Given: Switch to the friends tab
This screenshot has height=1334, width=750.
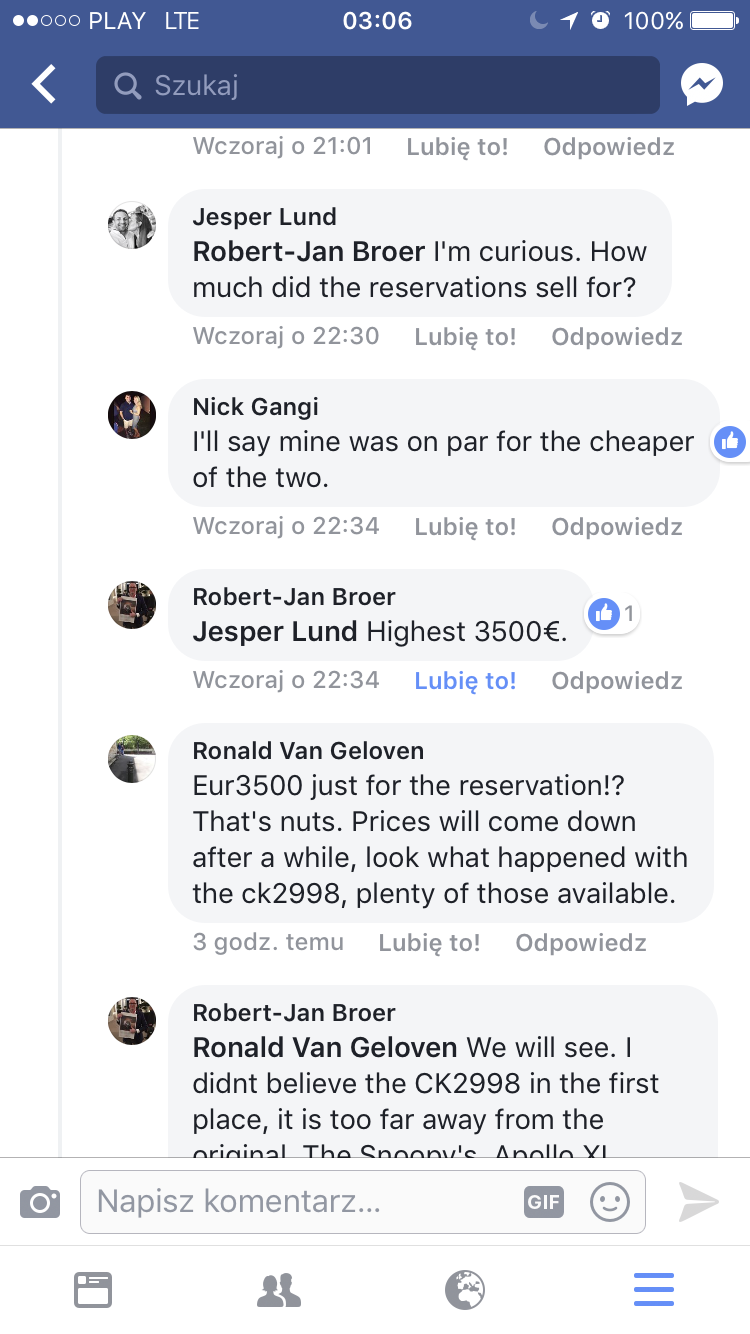Looking at the screenshot, I should [279, 1289].
